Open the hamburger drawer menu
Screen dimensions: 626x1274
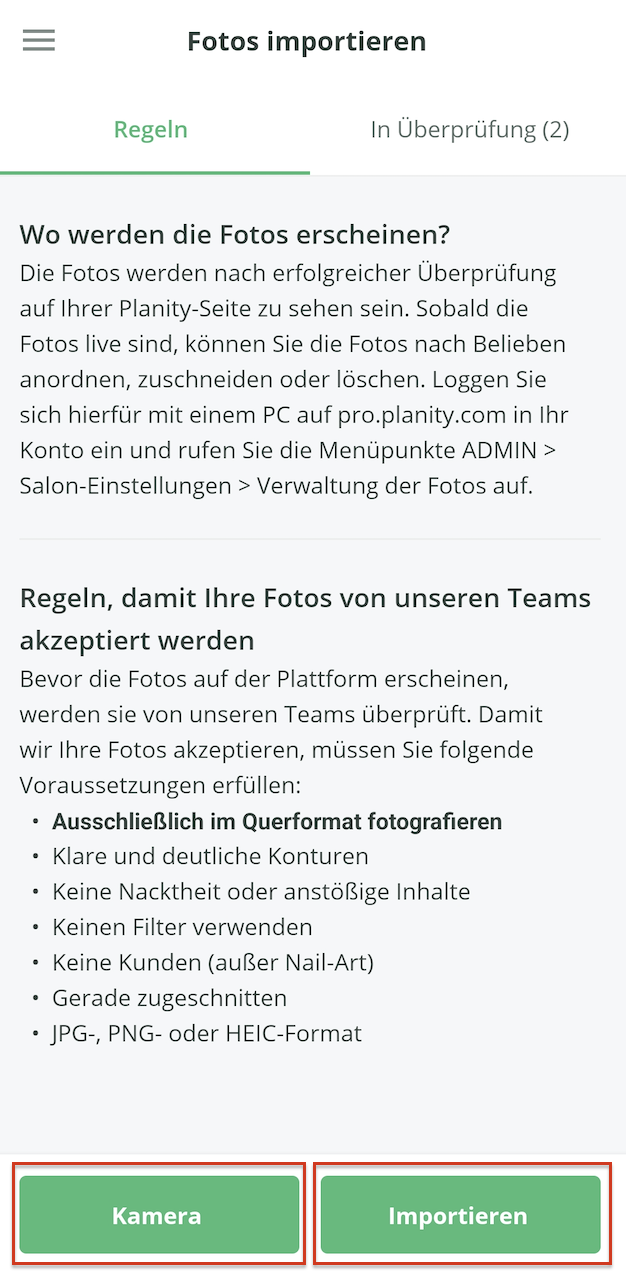[x=39, y=41]
